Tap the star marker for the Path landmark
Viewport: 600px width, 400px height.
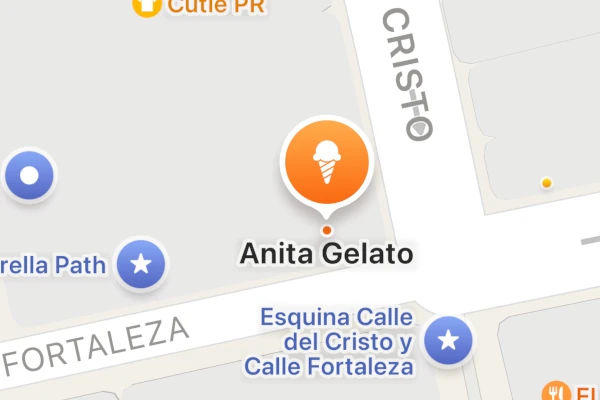[x=141, y=265]
